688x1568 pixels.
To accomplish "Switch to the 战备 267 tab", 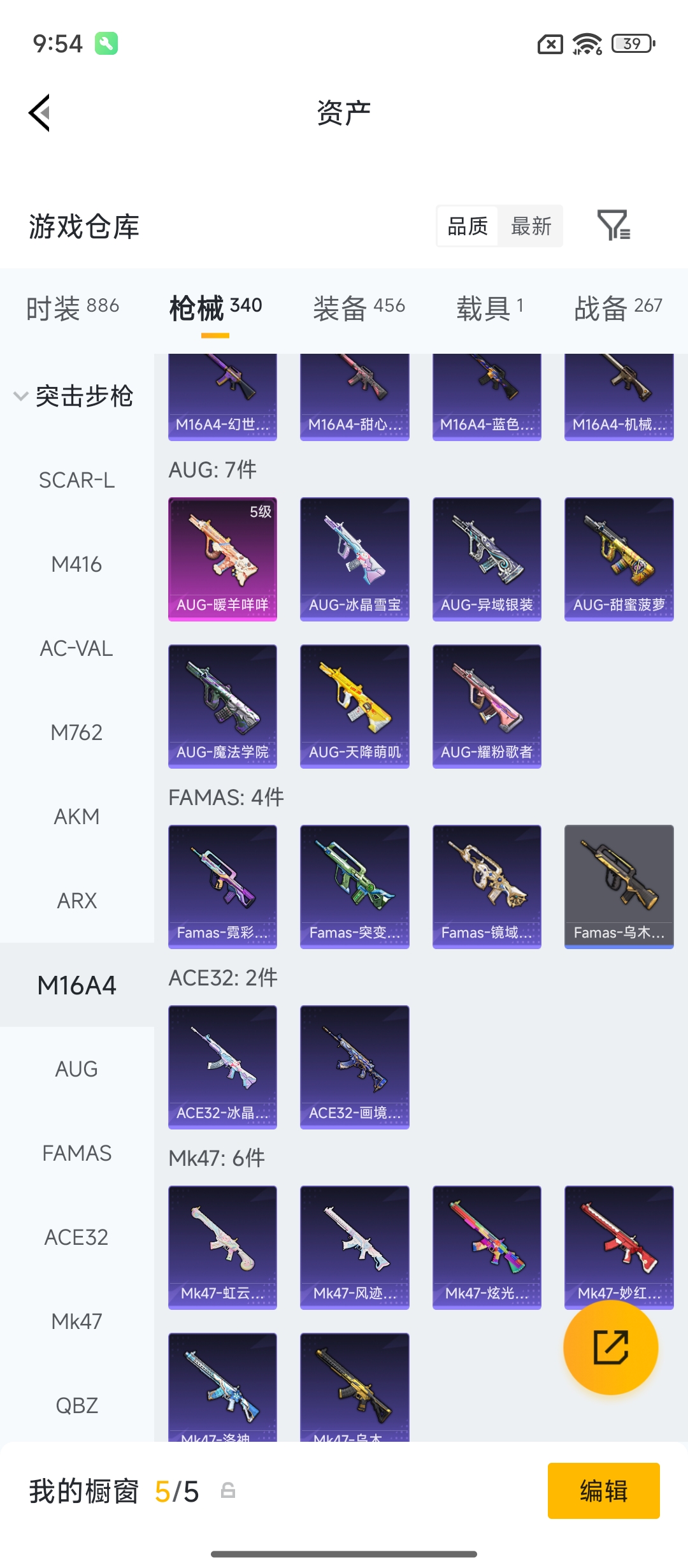I will [x=617, y=308].
